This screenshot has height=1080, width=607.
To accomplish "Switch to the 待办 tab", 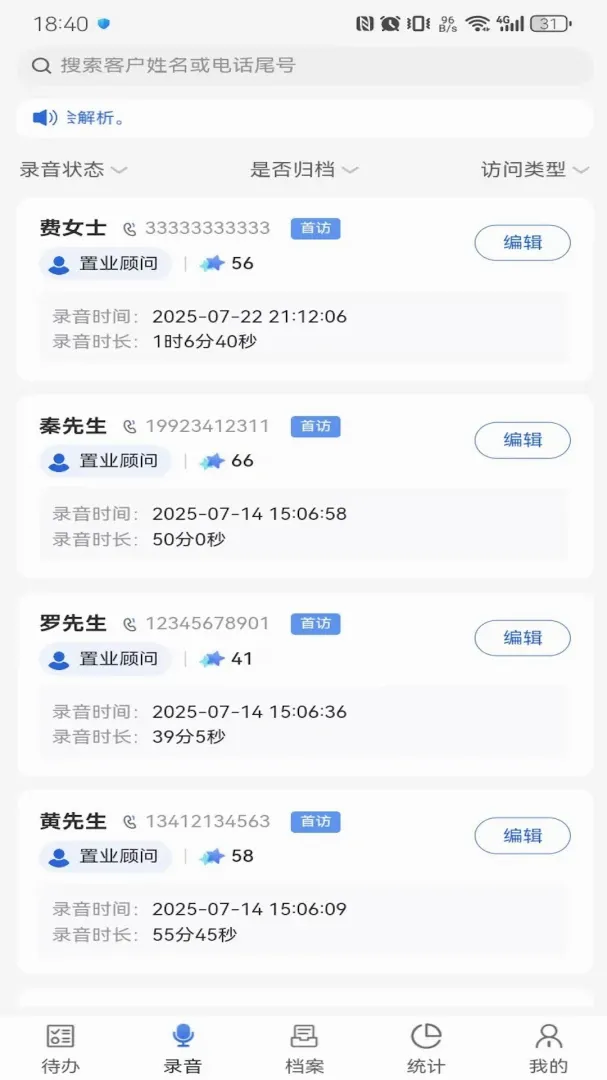I will click(61, 1048).
